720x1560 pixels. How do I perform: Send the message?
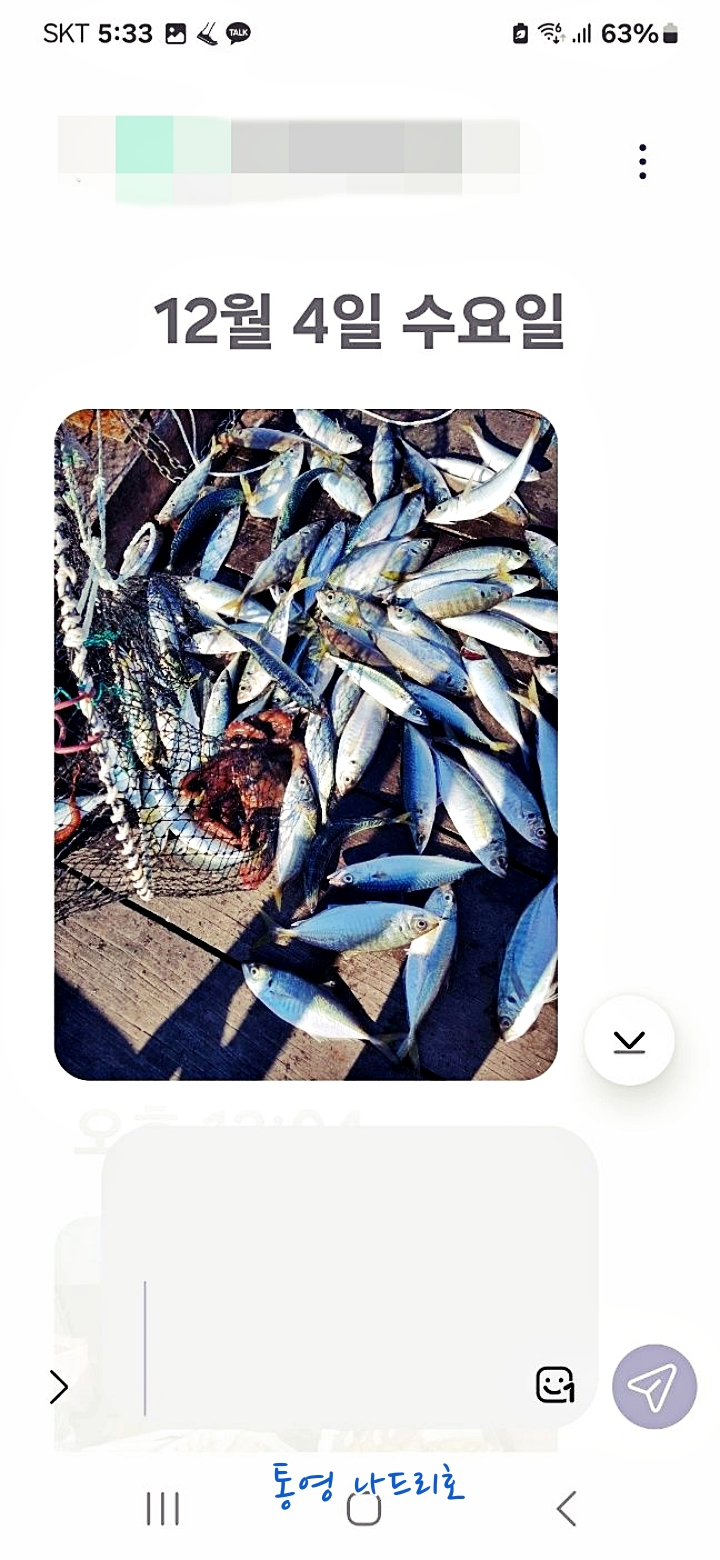654,1387
